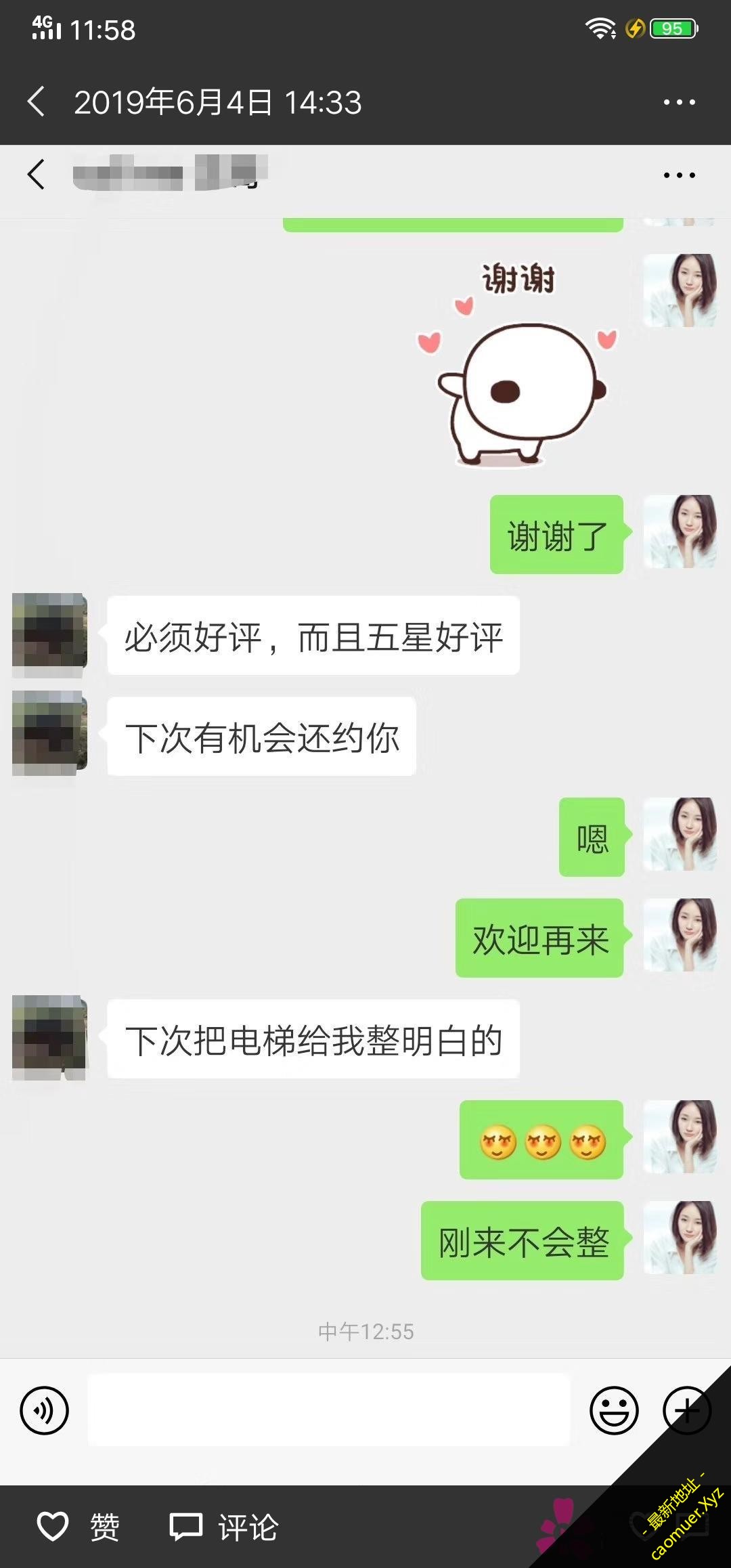Open 评论 to comment on the post

pos(223,1527)
